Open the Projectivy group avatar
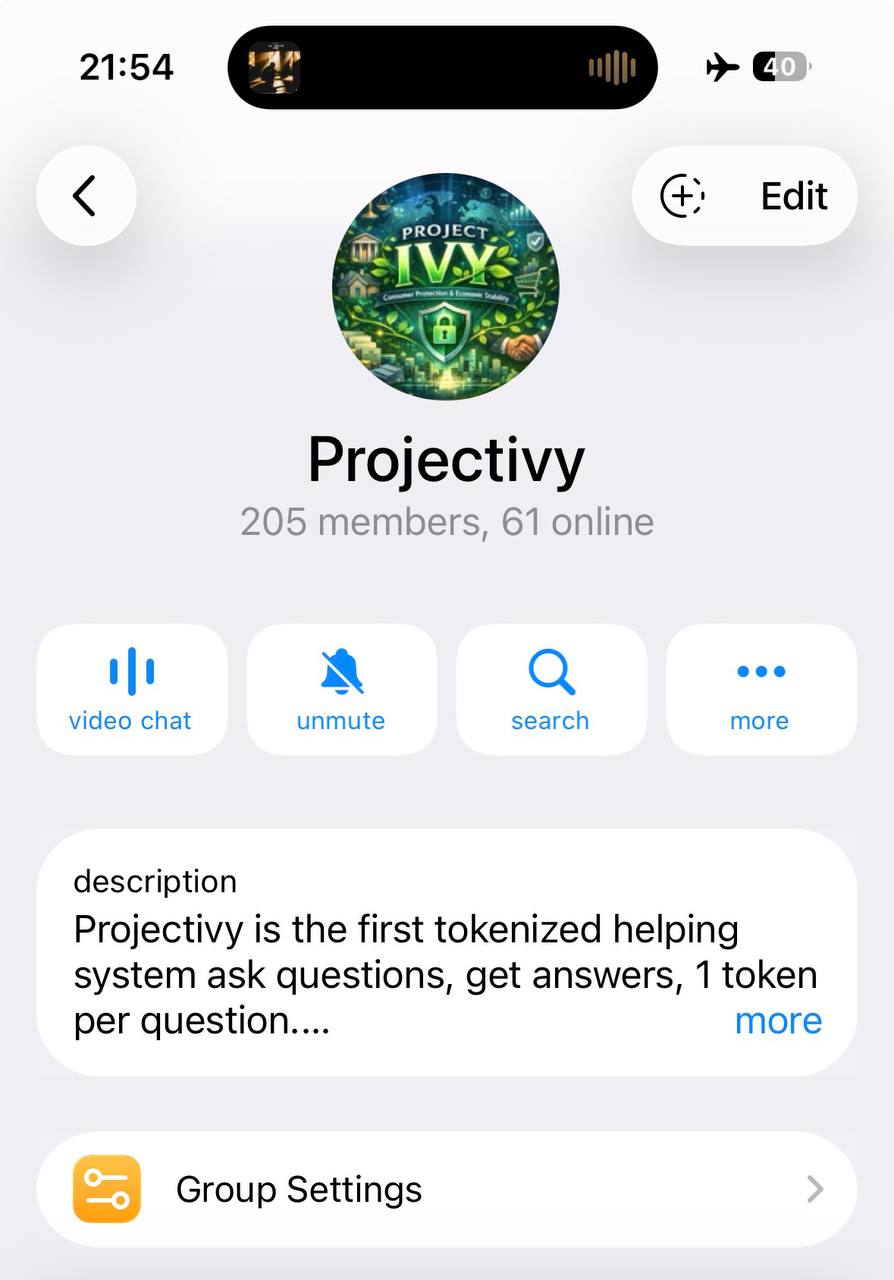Image resolution: width=894 pixels, height=1280 pixels. pos(446,287)
